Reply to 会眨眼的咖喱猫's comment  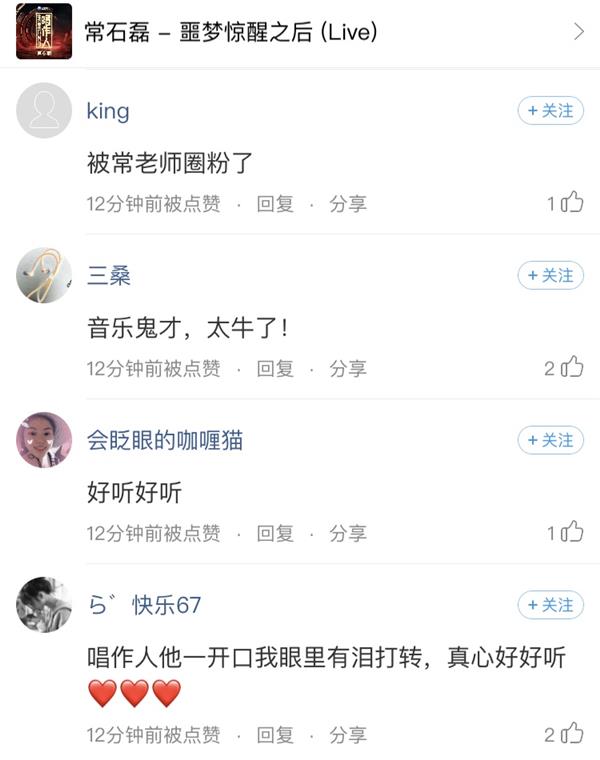[x=275, y=534]
